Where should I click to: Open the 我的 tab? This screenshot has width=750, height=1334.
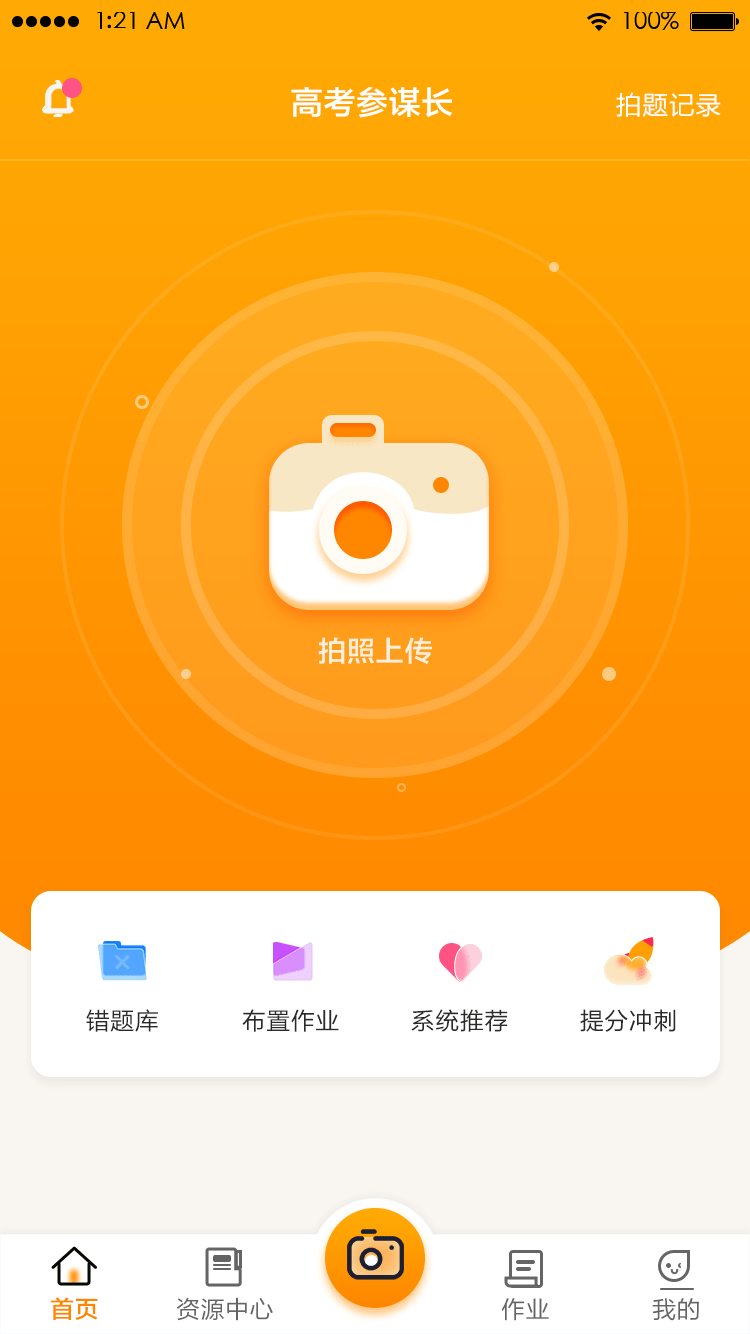pyautogui.click(x=676, y=1284)
